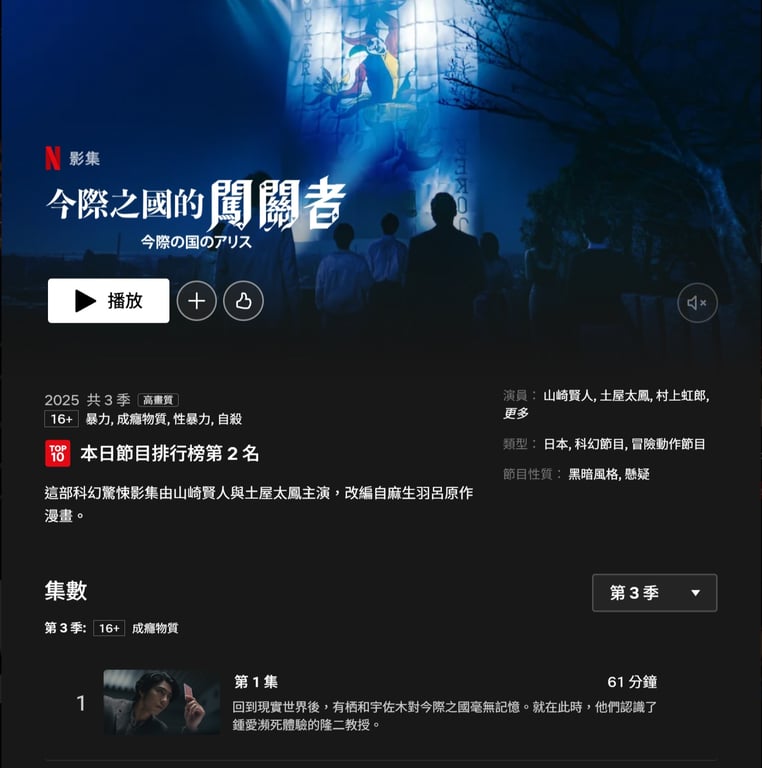Screen dimensions: 762x768
Task: Unmute the trailer audio
Action: tap(697, 303)
